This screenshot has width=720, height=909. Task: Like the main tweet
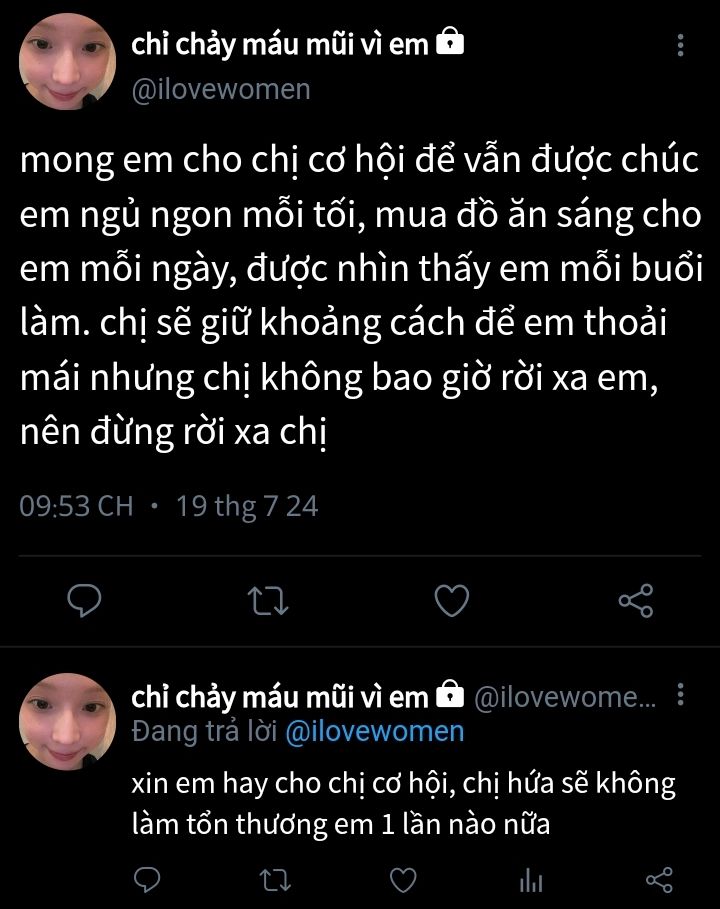tap(452, 600)
